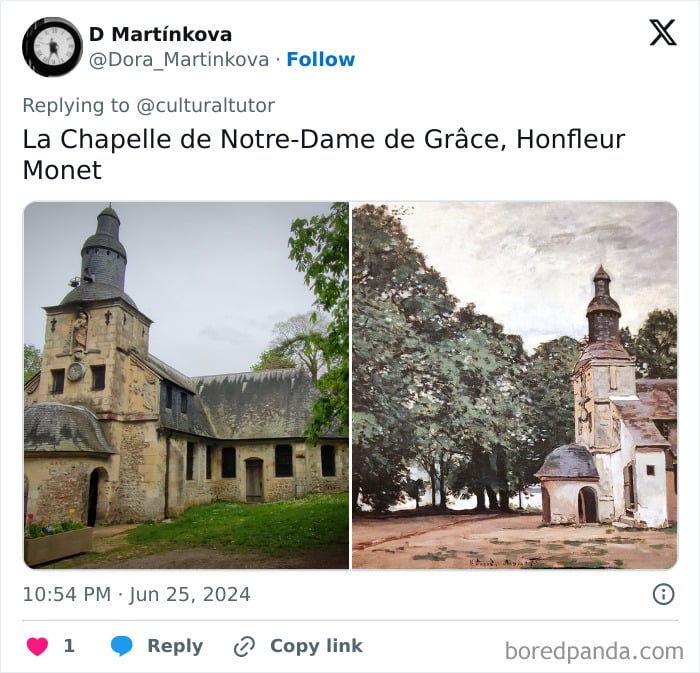This screenshot has width=700, height=673.
Task: Copy link to this tweet
Action: (298, 646)
